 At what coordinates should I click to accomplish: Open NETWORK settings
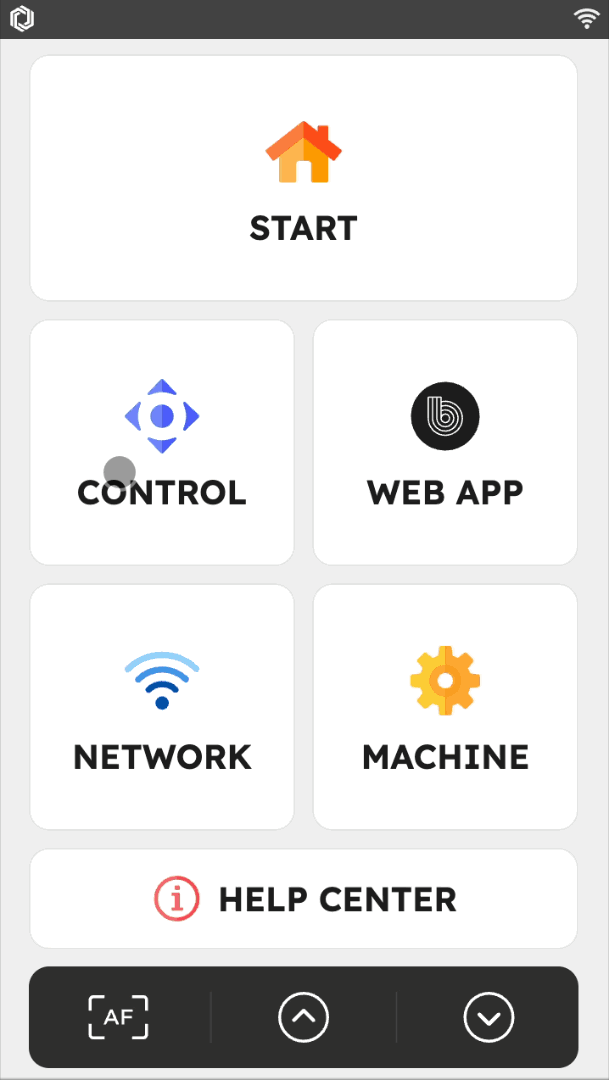point(162,707)
